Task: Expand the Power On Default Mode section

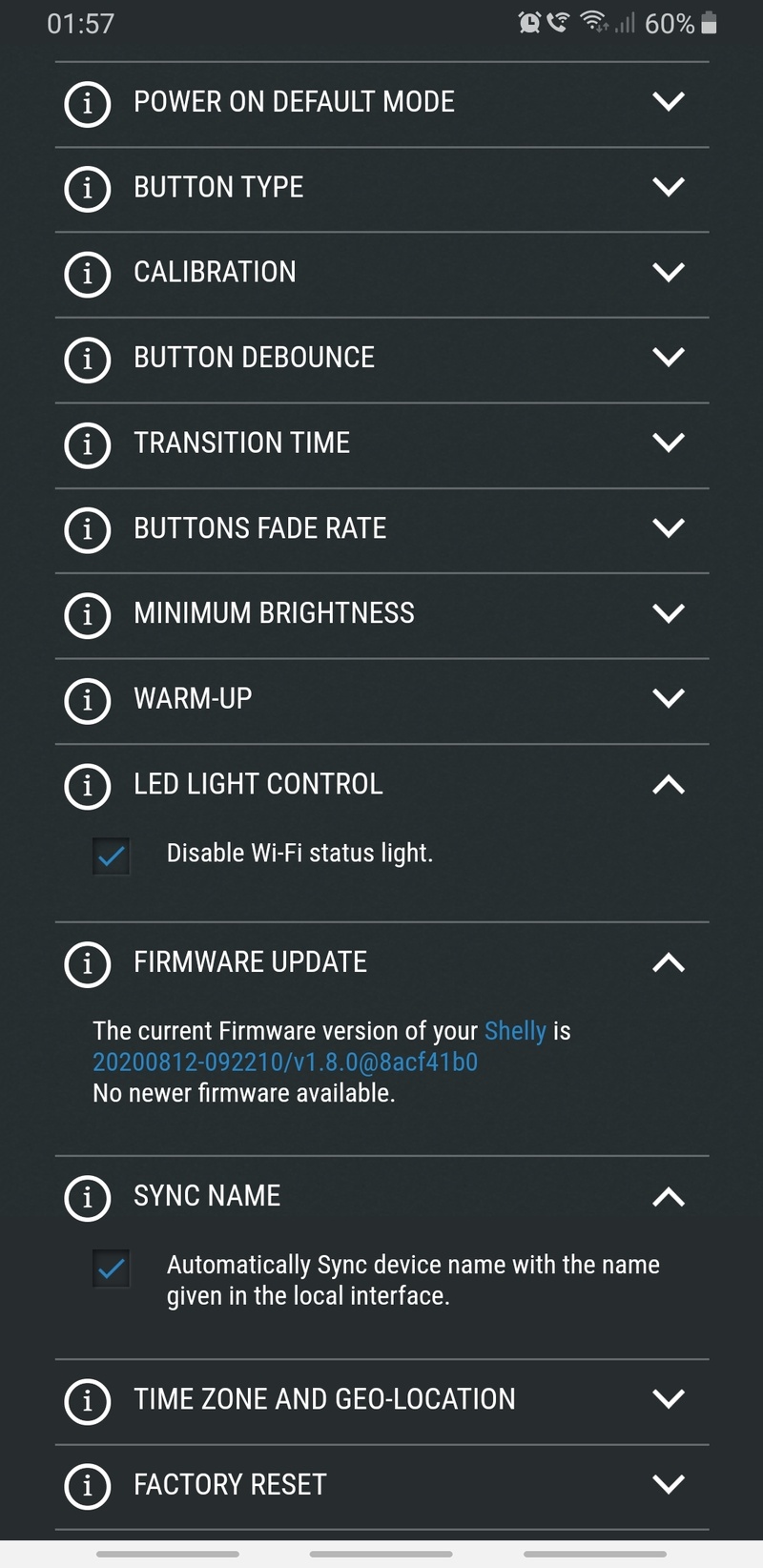Action: tap(668, 101)
